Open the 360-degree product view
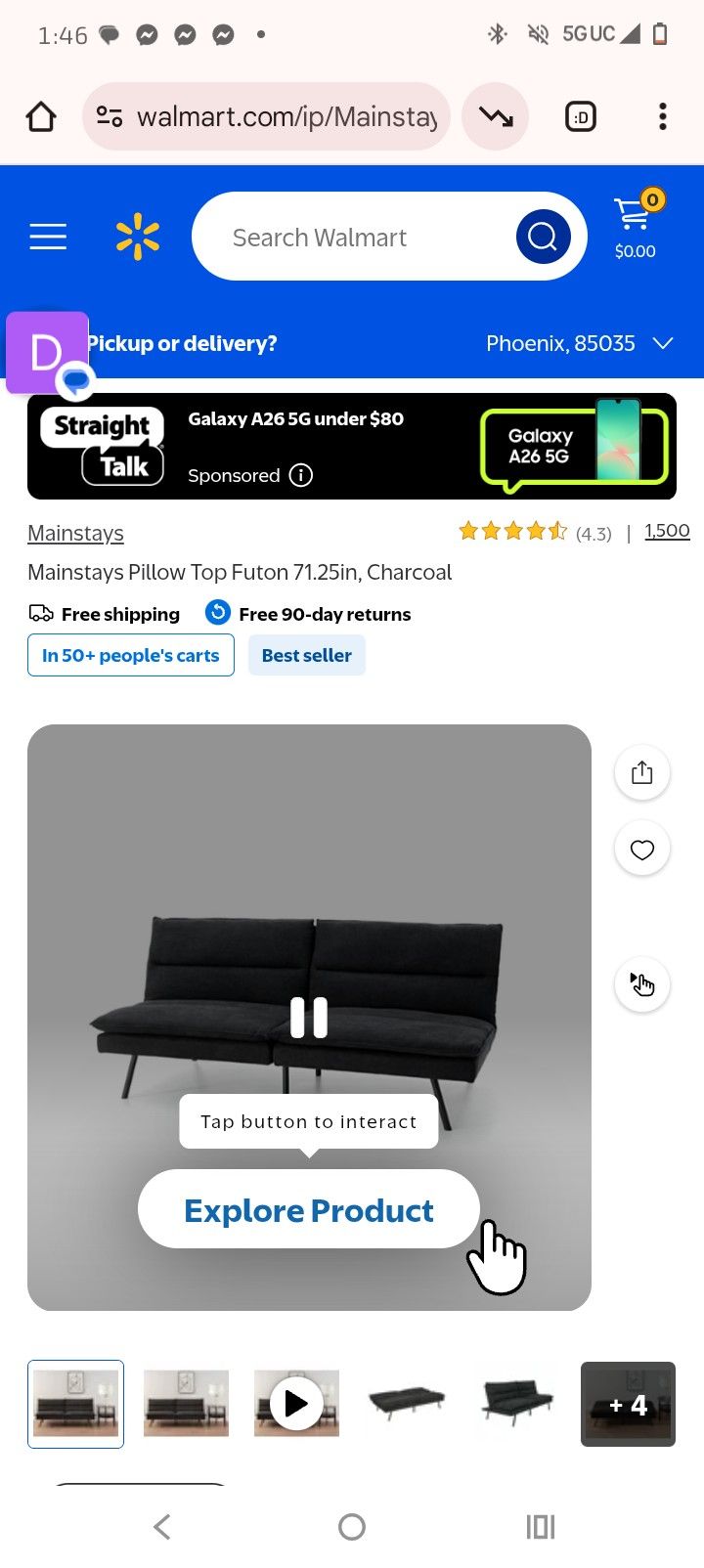This screenshot has width=704, height=1568. 641,984
